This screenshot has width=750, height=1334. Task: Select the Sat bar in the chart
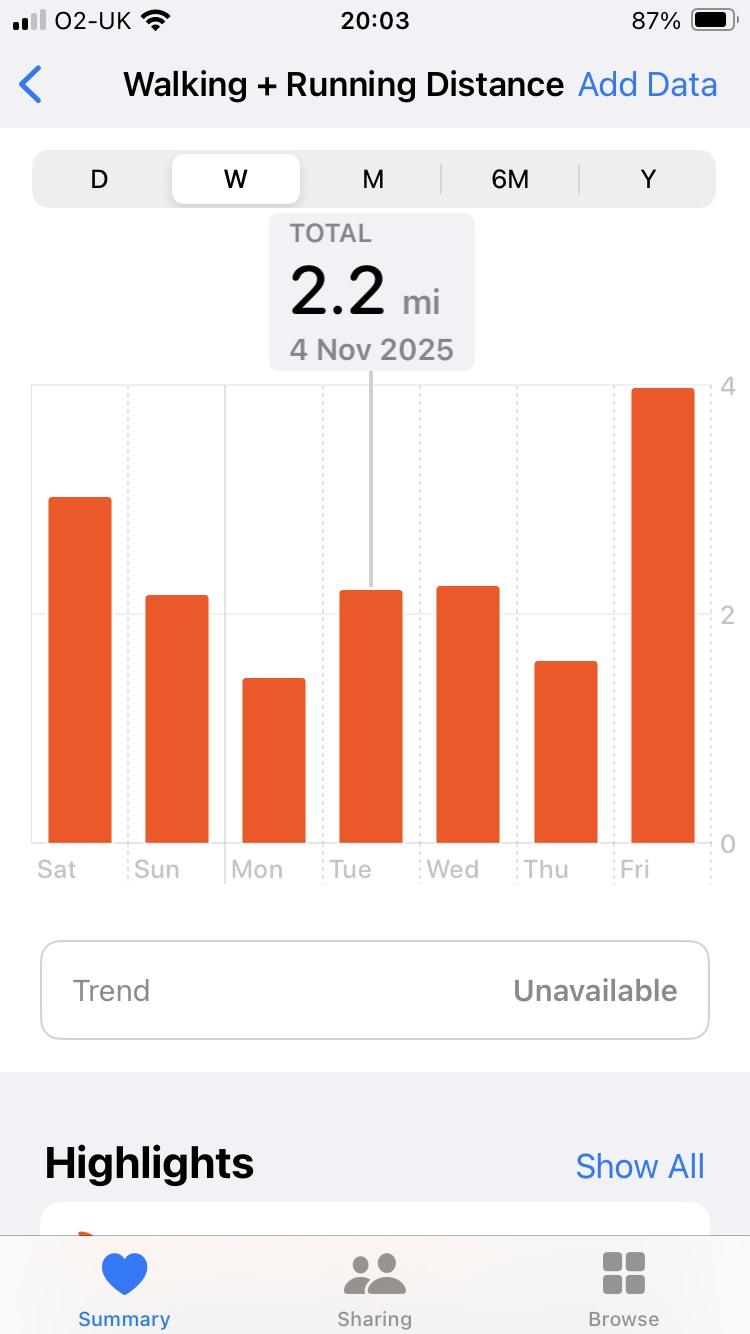pyautogui.click(x=80, y=670)
